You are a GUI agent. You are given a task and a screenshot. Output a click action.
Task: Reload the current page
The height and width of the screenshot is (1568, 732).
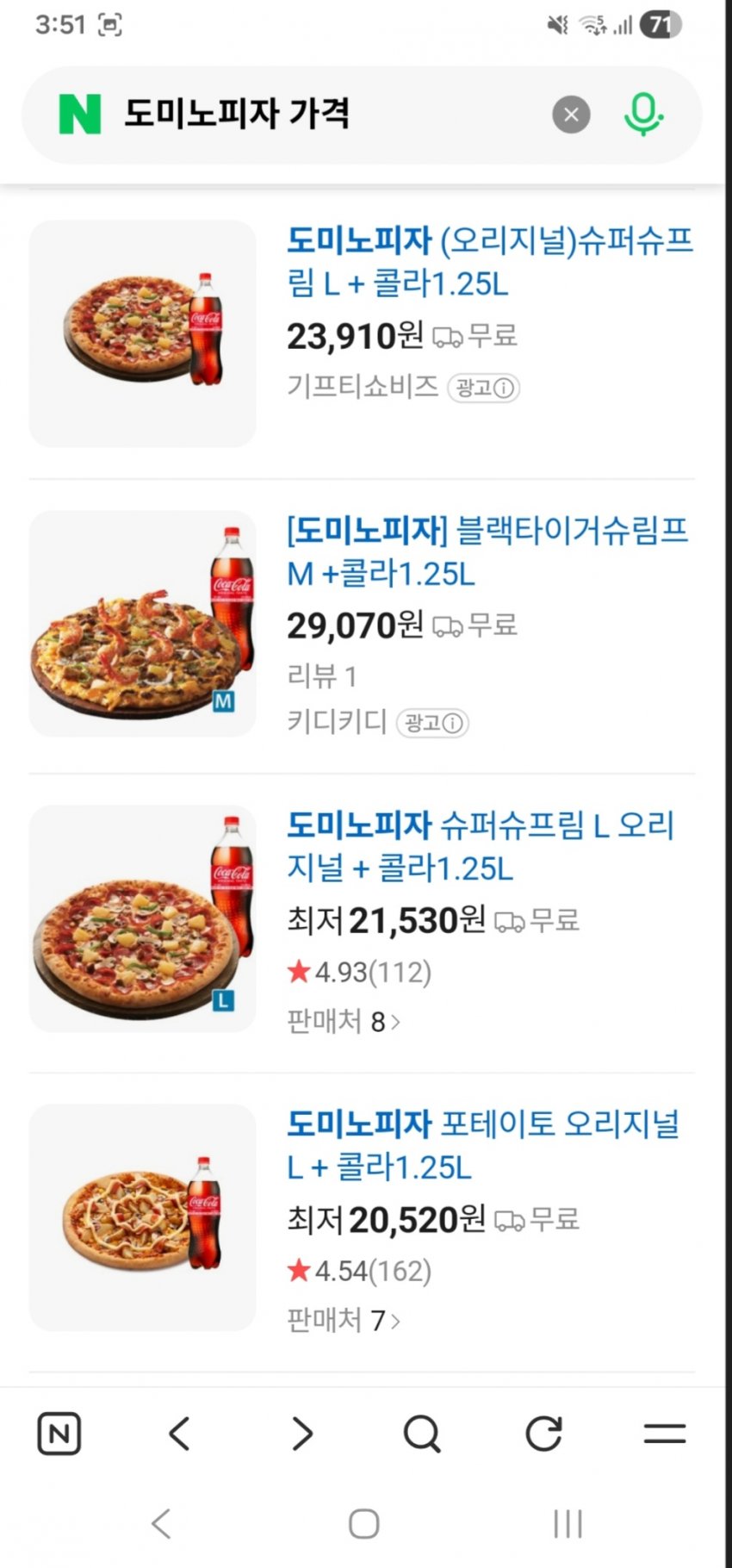coord(543,1434)
